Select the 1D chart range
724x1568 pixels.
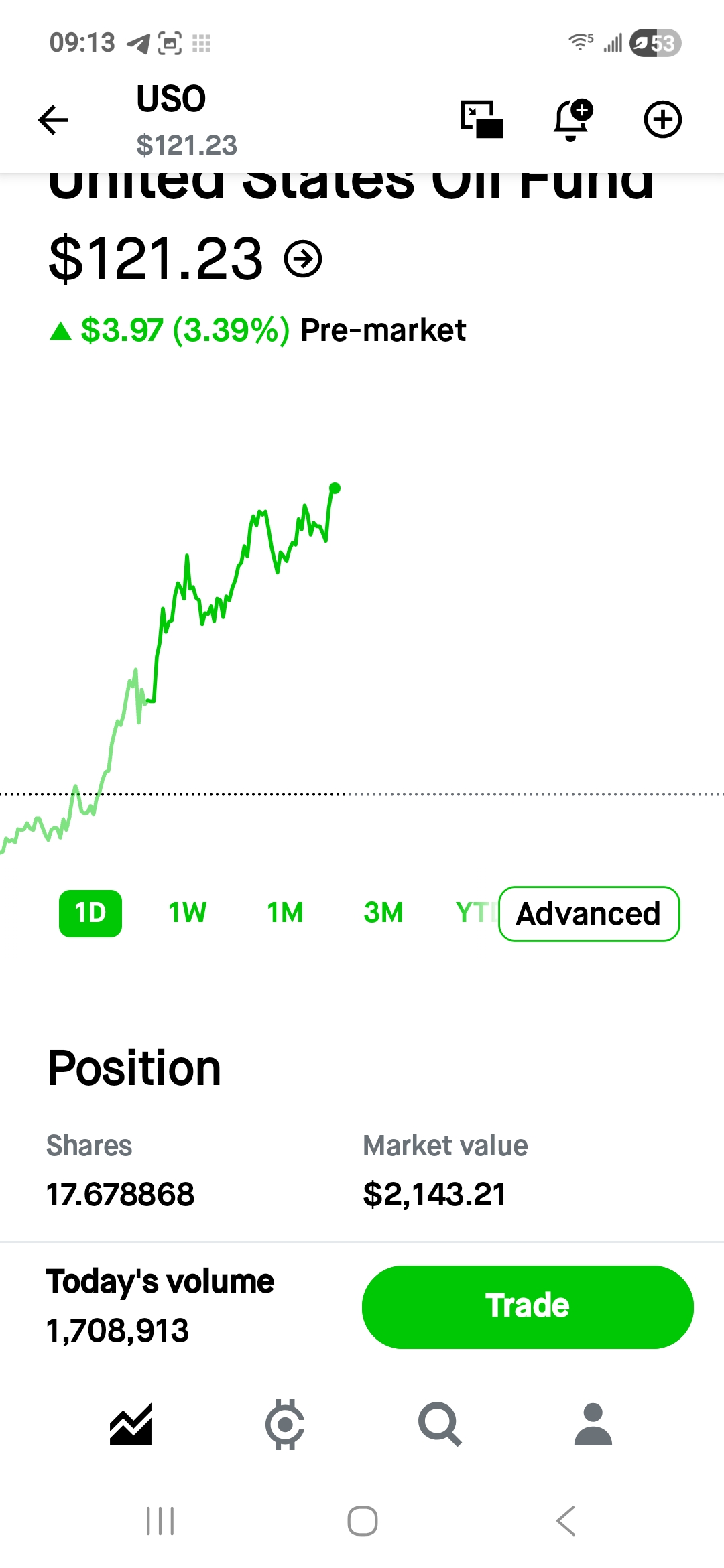coord(90,913)
